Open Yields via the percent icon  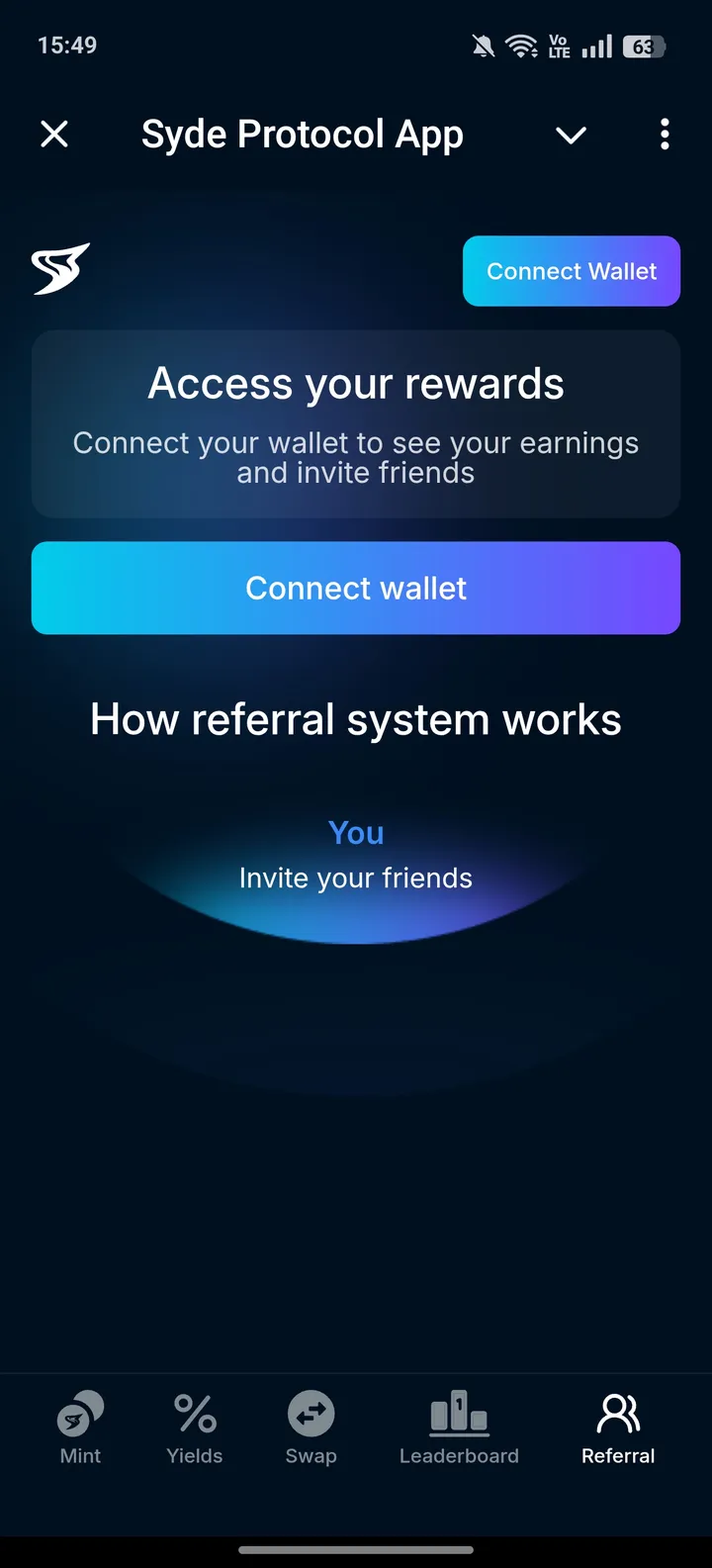click(x=194, y=1414)
